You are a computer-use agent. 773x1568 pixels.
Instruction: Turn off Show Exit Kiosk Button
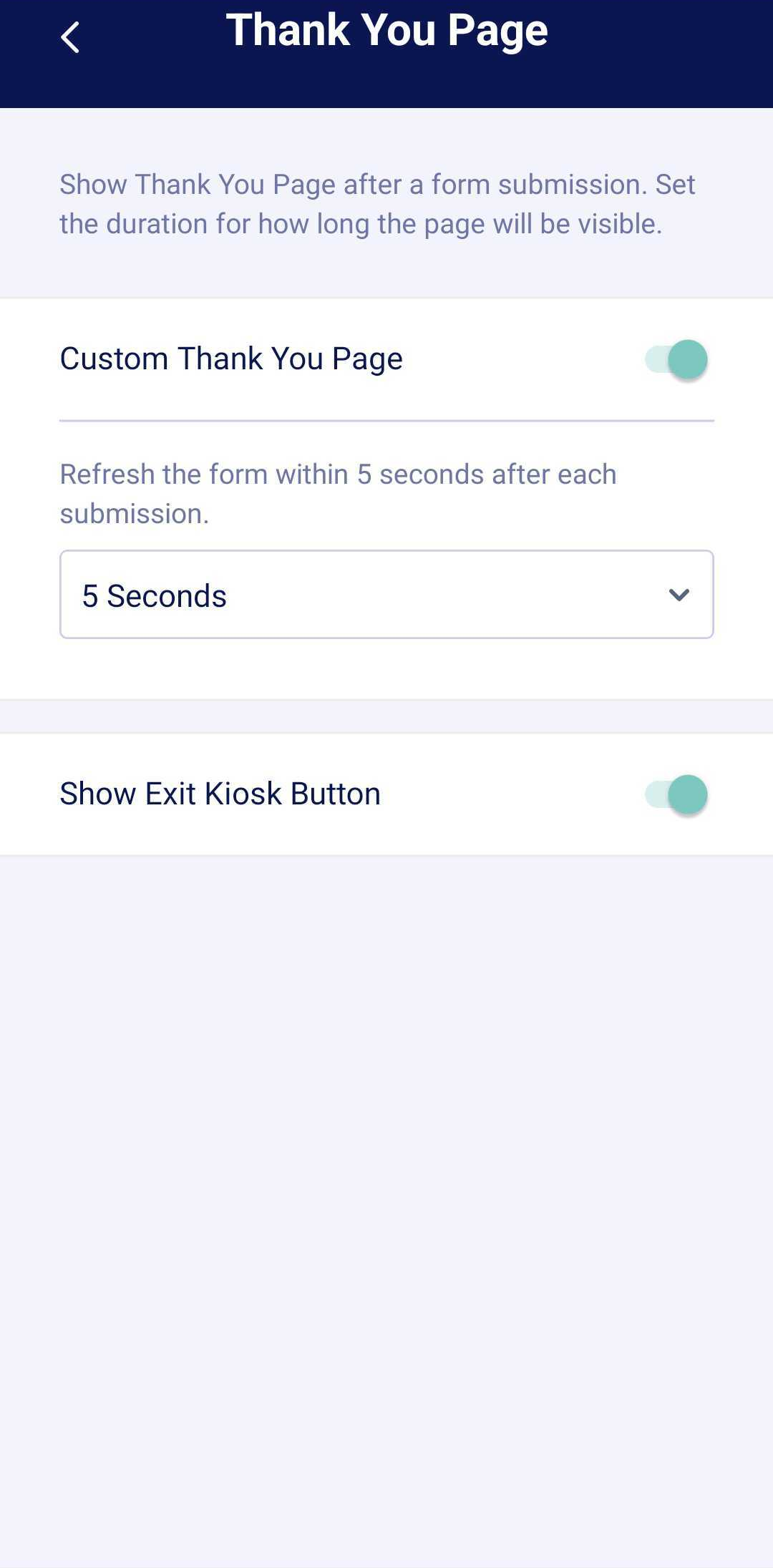click(676, 794)
